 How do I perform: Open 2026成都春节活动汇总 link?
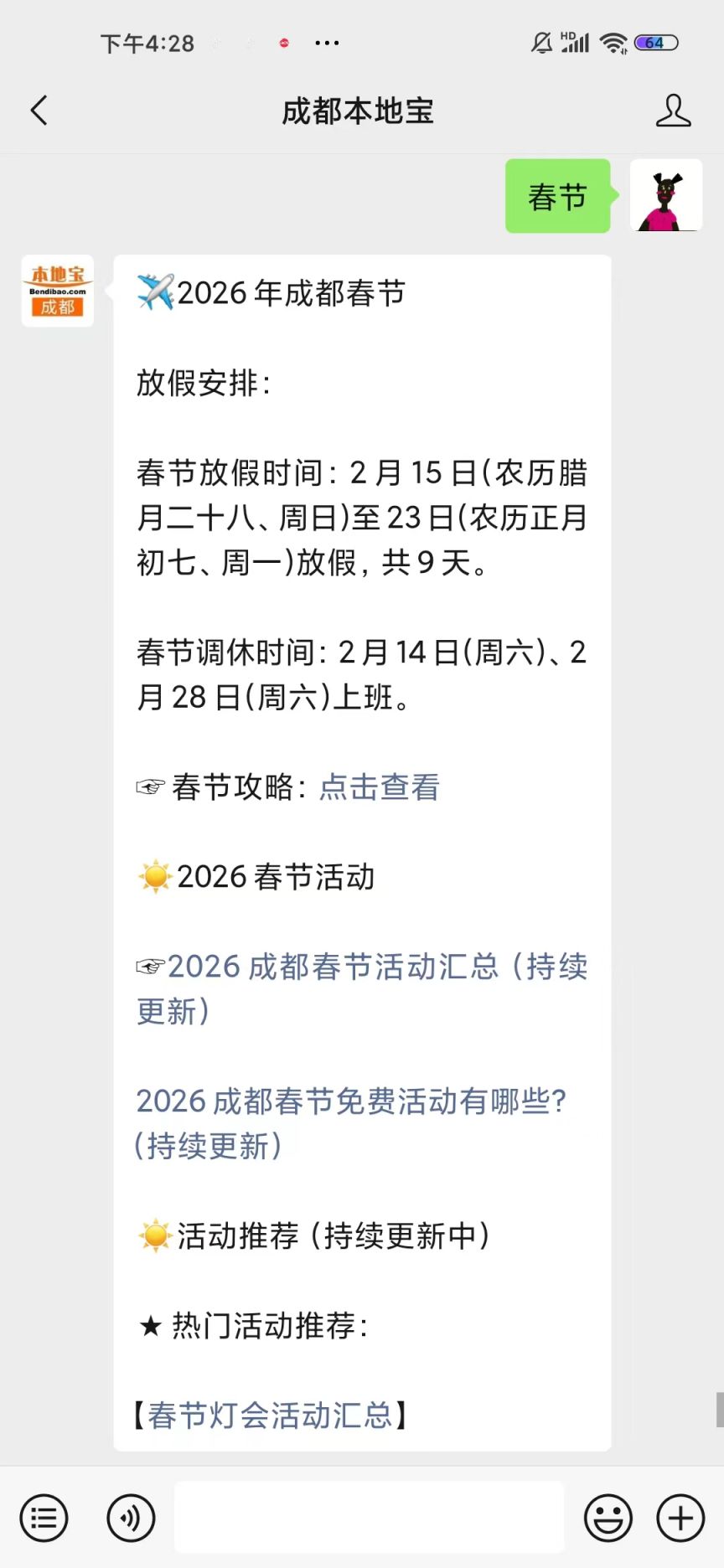pos(362,967)
